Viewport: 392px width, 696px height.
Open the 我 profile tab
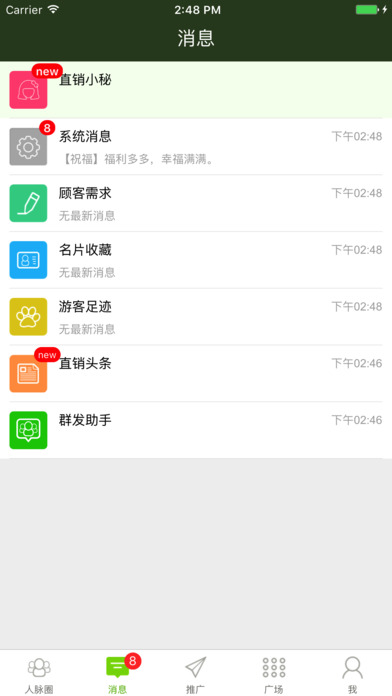[x=352, y=673]
